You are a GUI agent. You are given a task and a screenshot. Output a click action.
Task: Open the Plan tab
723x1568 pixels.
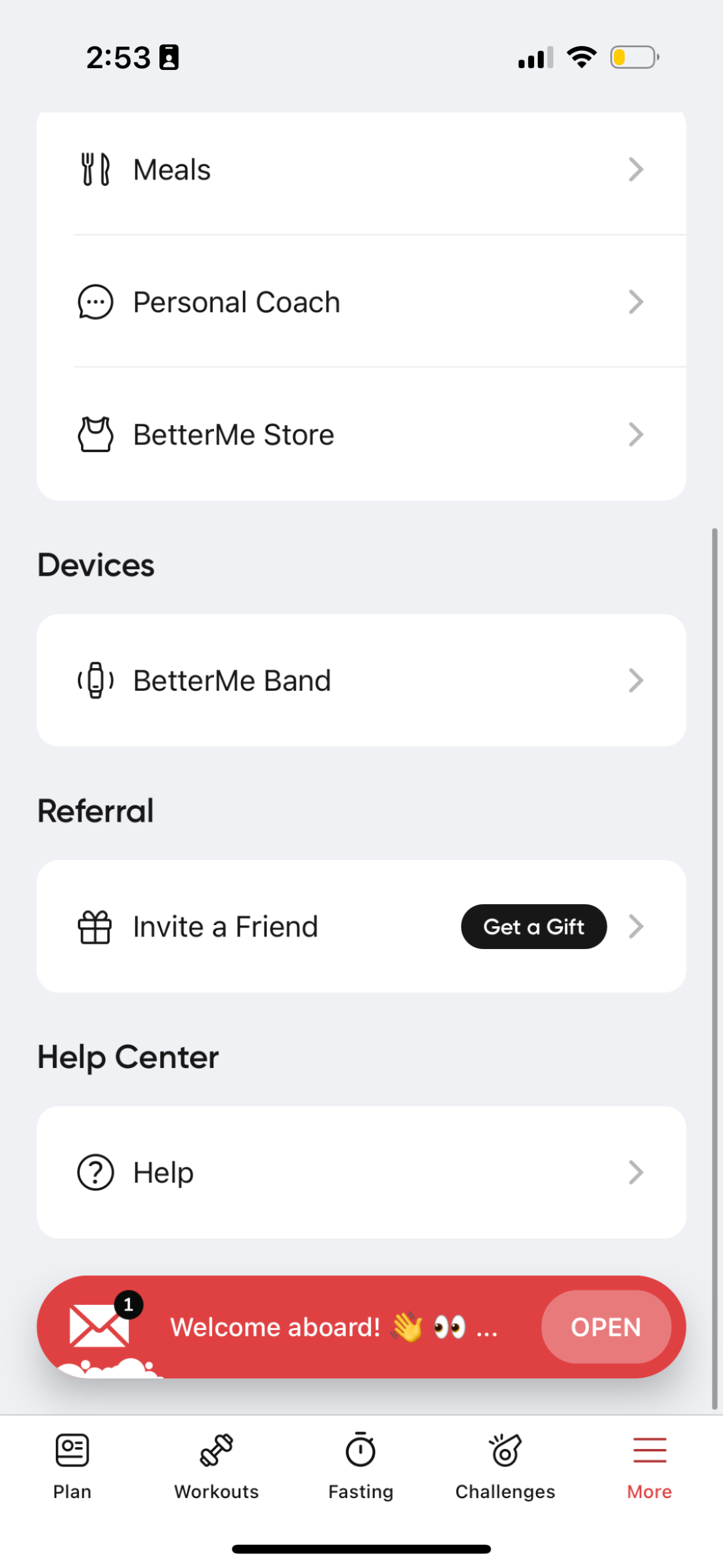(72, 1466)
